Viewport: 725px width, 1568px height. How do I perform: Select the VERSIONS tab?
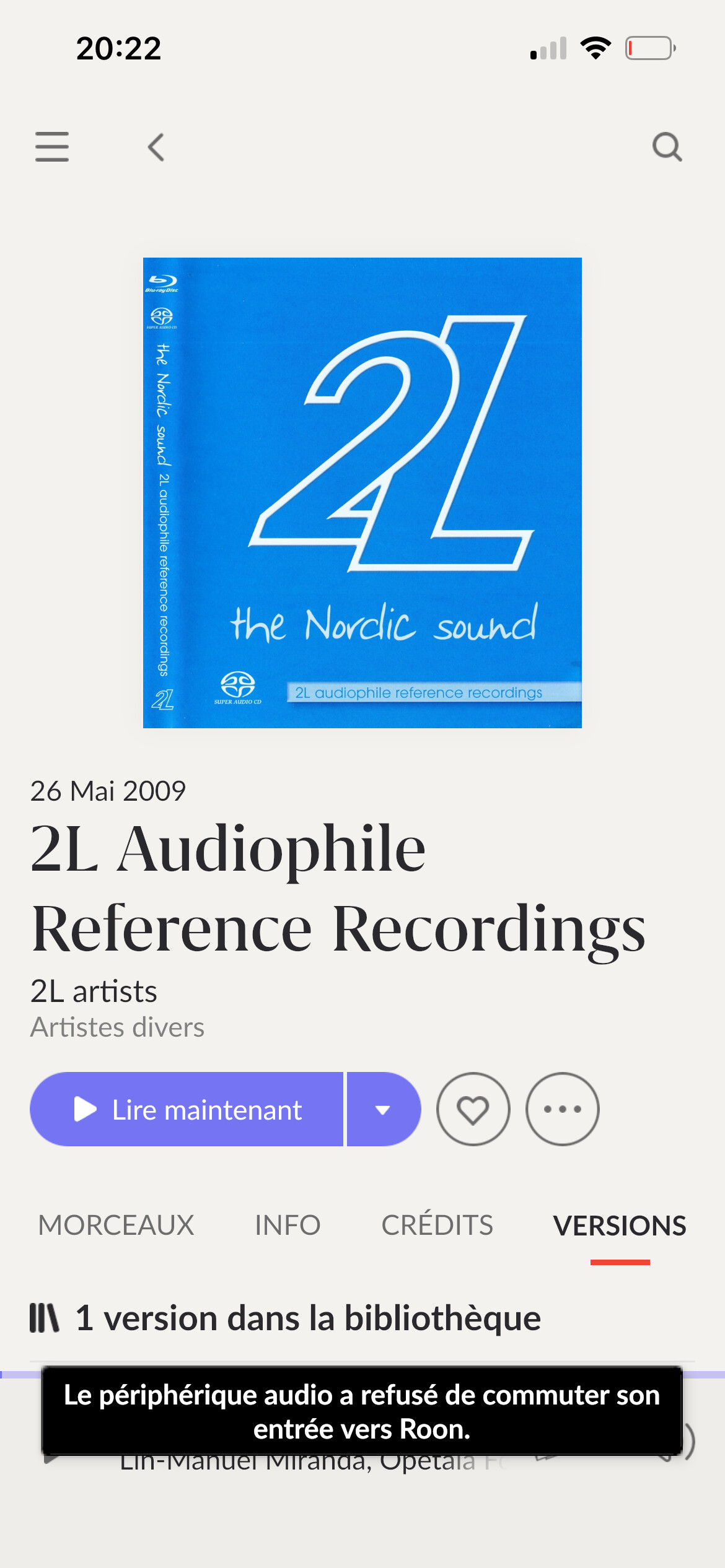[620, 1226]
